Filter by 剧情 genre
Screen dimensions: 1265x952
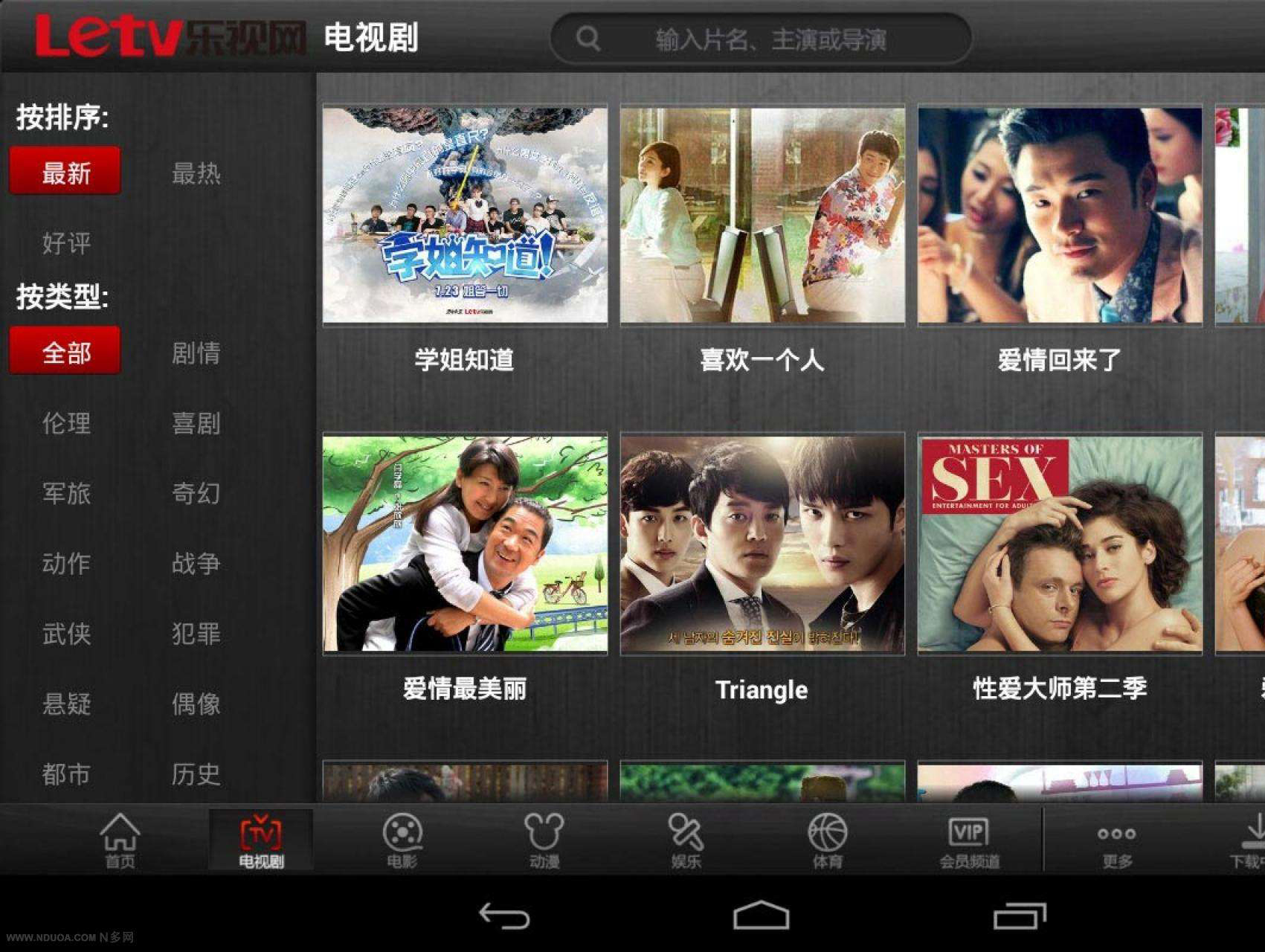coord(196,353)
